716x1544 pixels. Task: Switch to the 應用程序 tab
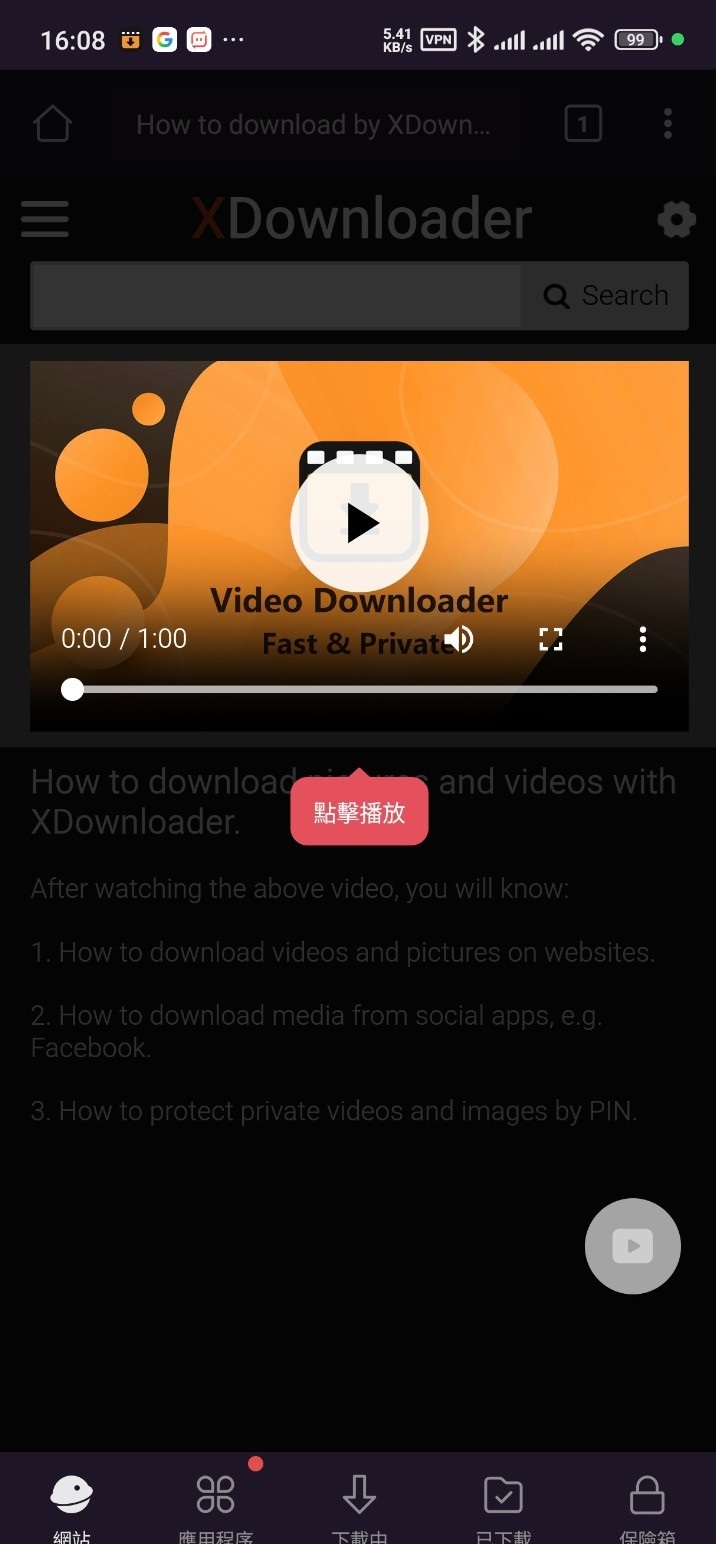[215, 1506]
